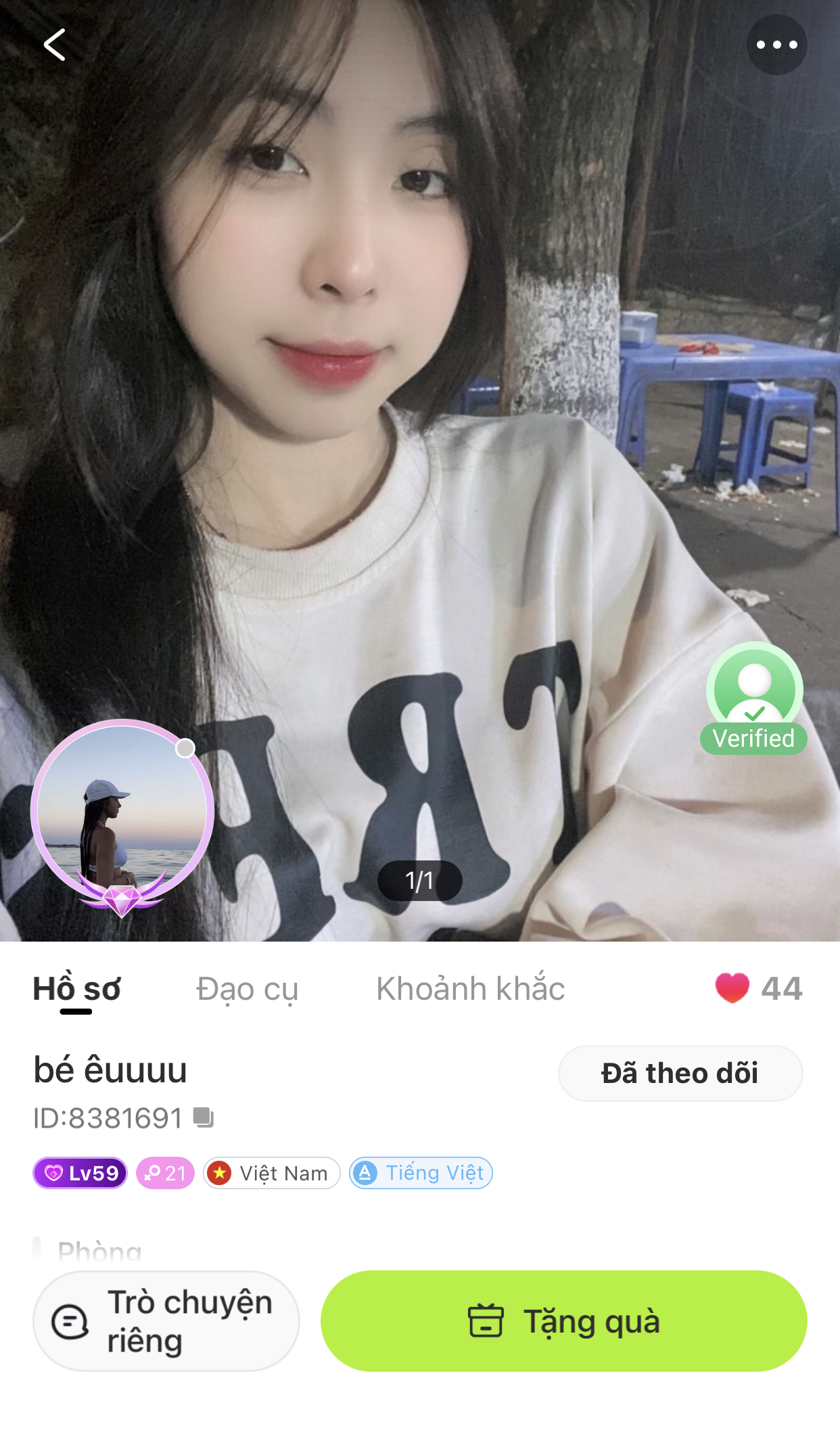Open Trò chuyện riêng private chat

click(x=166, y=1321)
